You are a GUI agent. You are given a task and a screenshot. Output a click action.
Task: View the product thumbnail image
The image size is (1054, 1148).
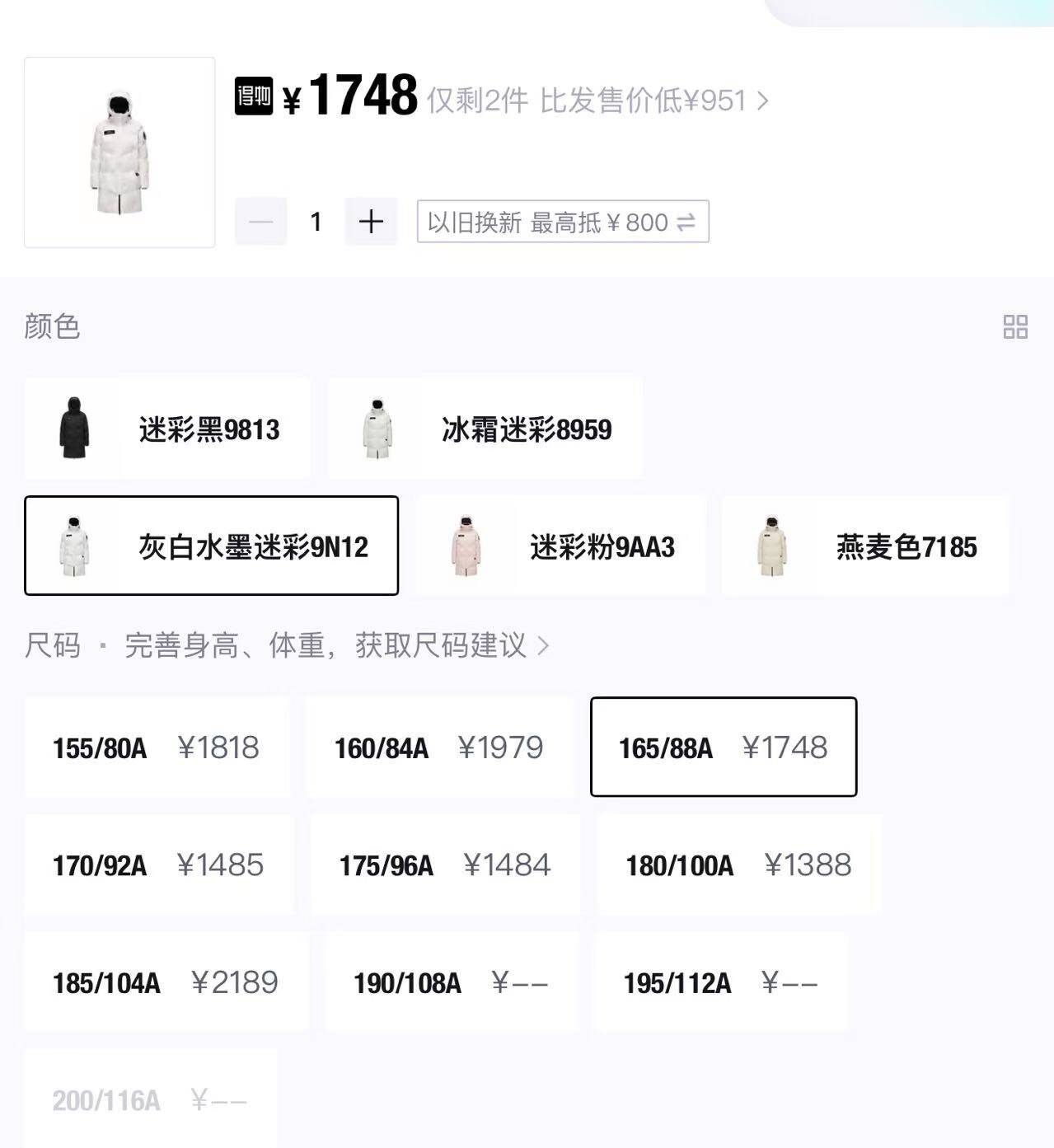[x=119, y=152]
